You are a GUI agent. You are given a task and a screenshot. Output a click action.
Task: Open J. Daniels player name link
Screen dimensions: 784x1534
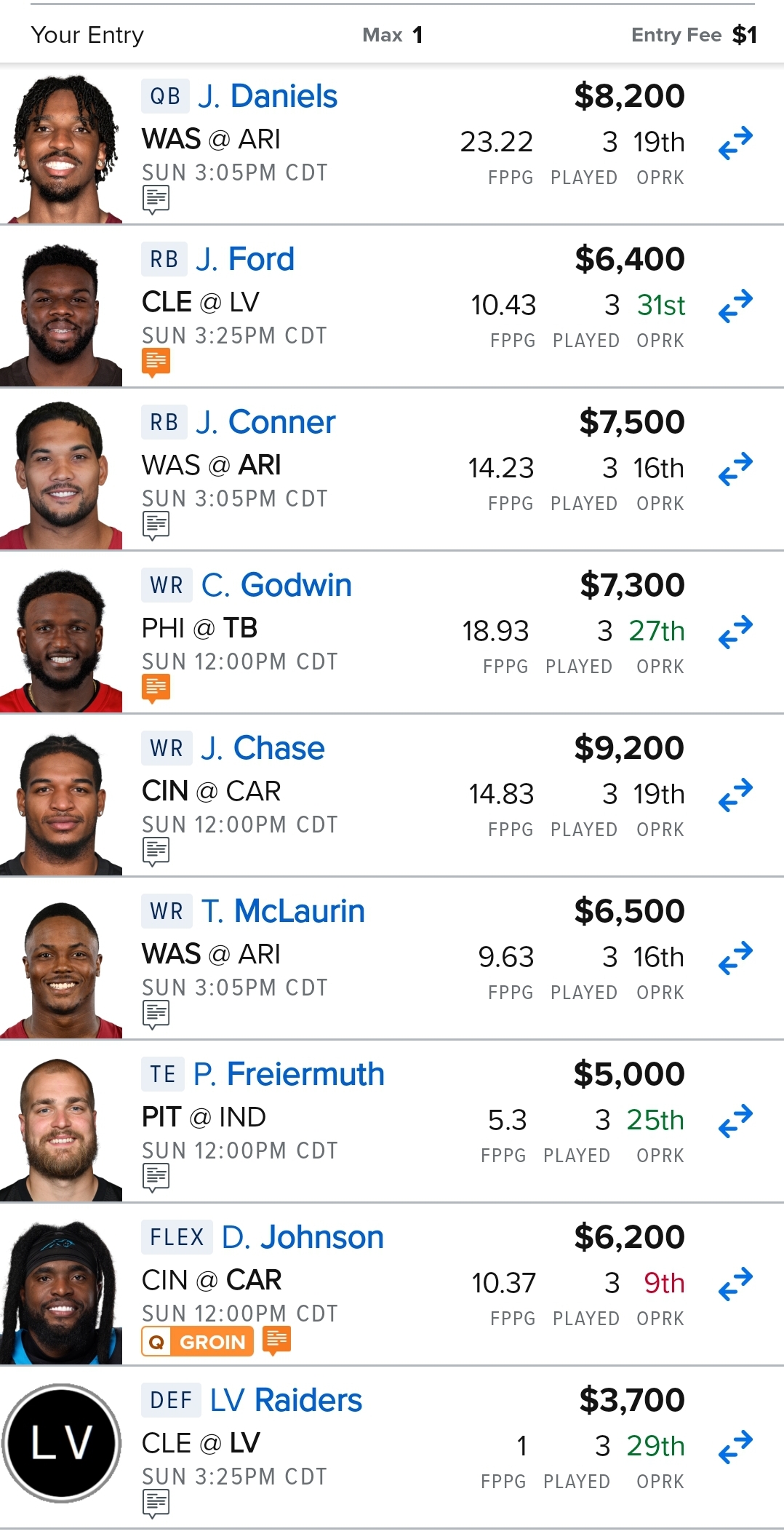tap(267, 96)
